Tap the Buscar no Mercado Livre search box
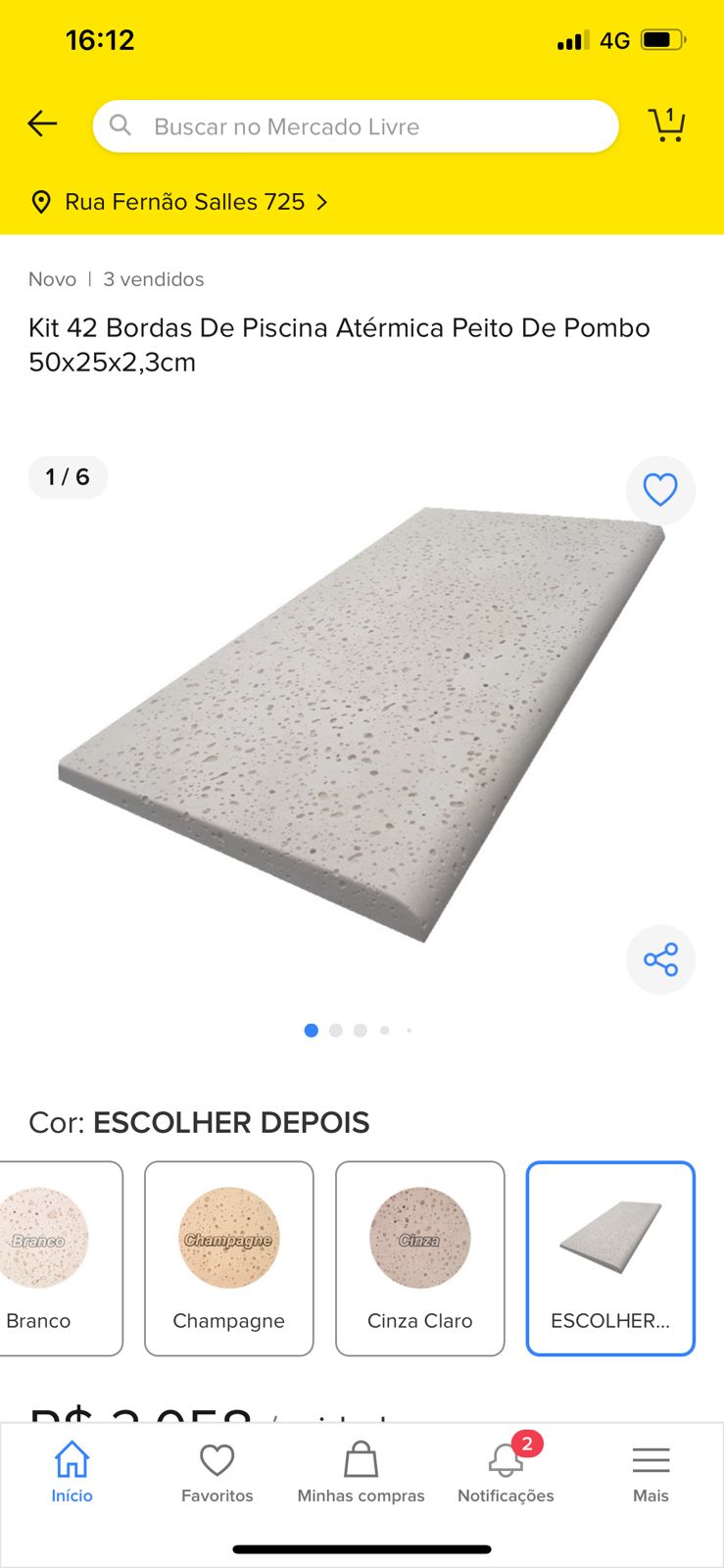The image size is (724, 1568). [355, 126]
